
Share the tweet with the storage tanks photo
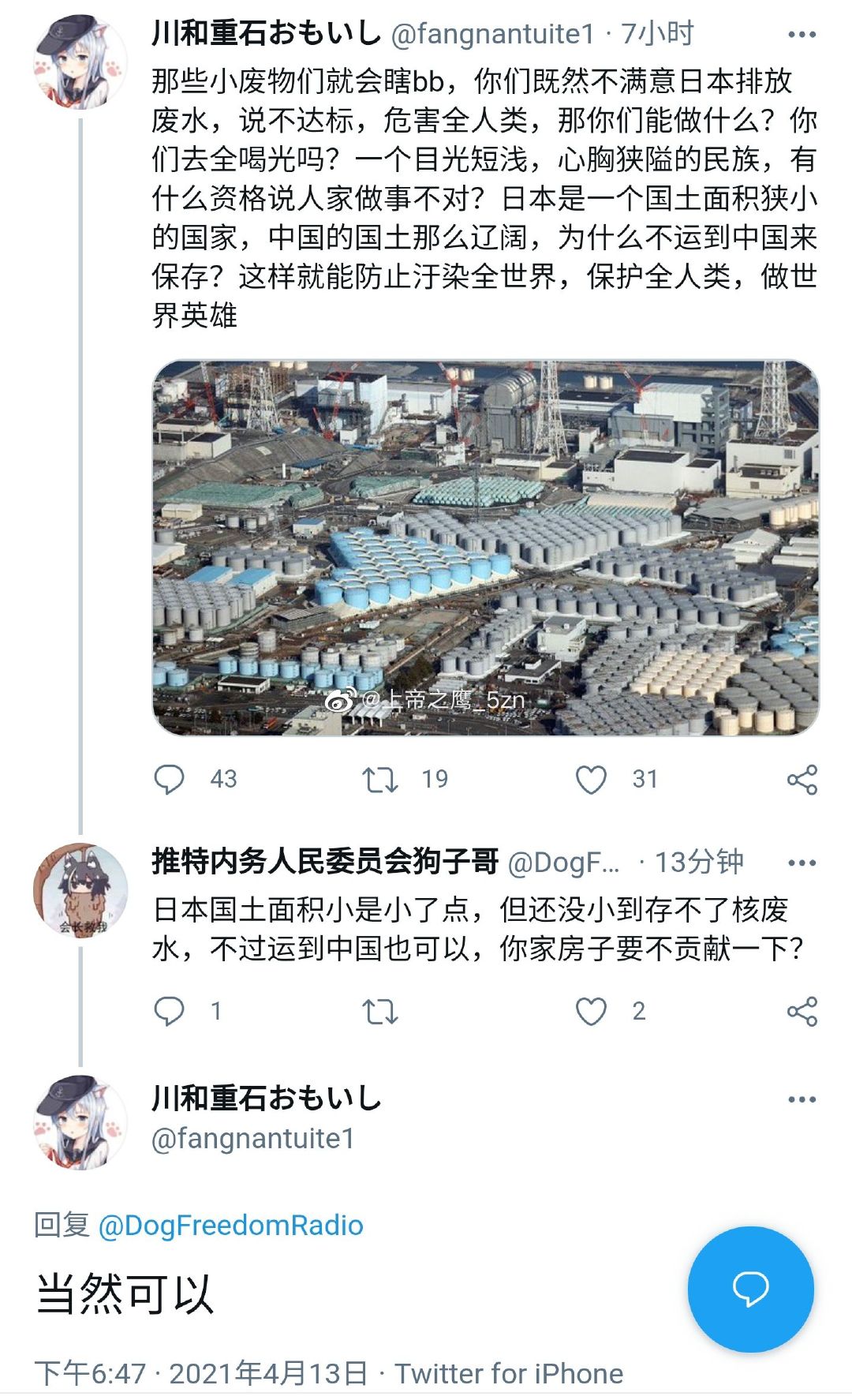point(802,779)
